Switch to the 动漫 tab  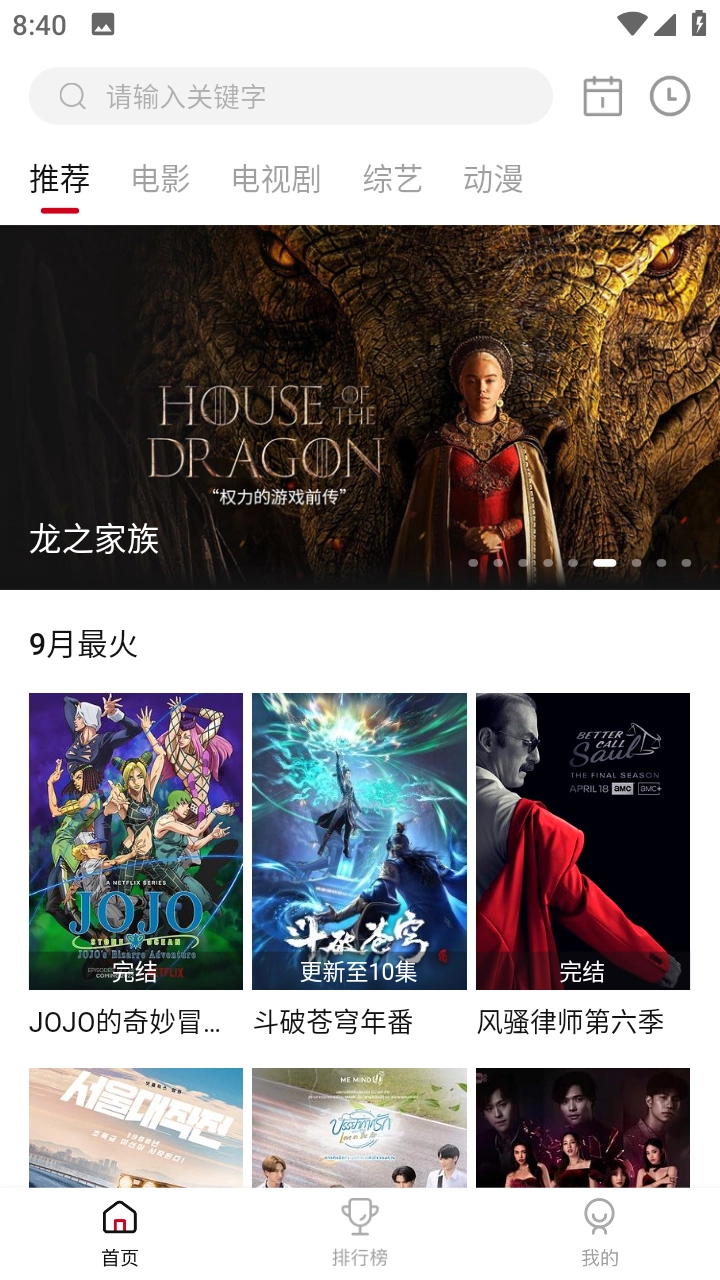[x=493, y=180]
